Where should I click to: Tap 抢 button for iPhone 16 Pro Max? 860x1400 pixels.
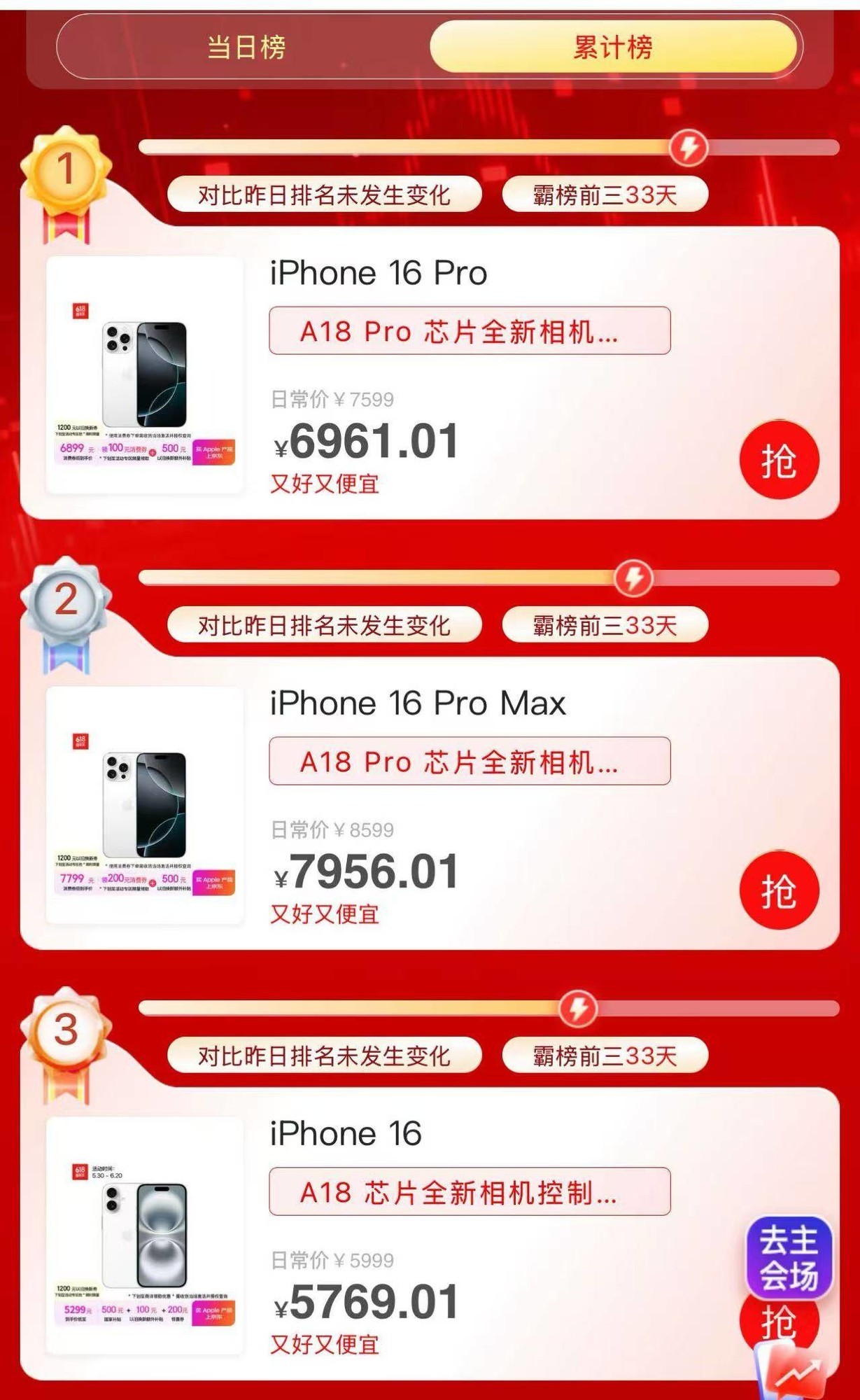tap(779, 890)
